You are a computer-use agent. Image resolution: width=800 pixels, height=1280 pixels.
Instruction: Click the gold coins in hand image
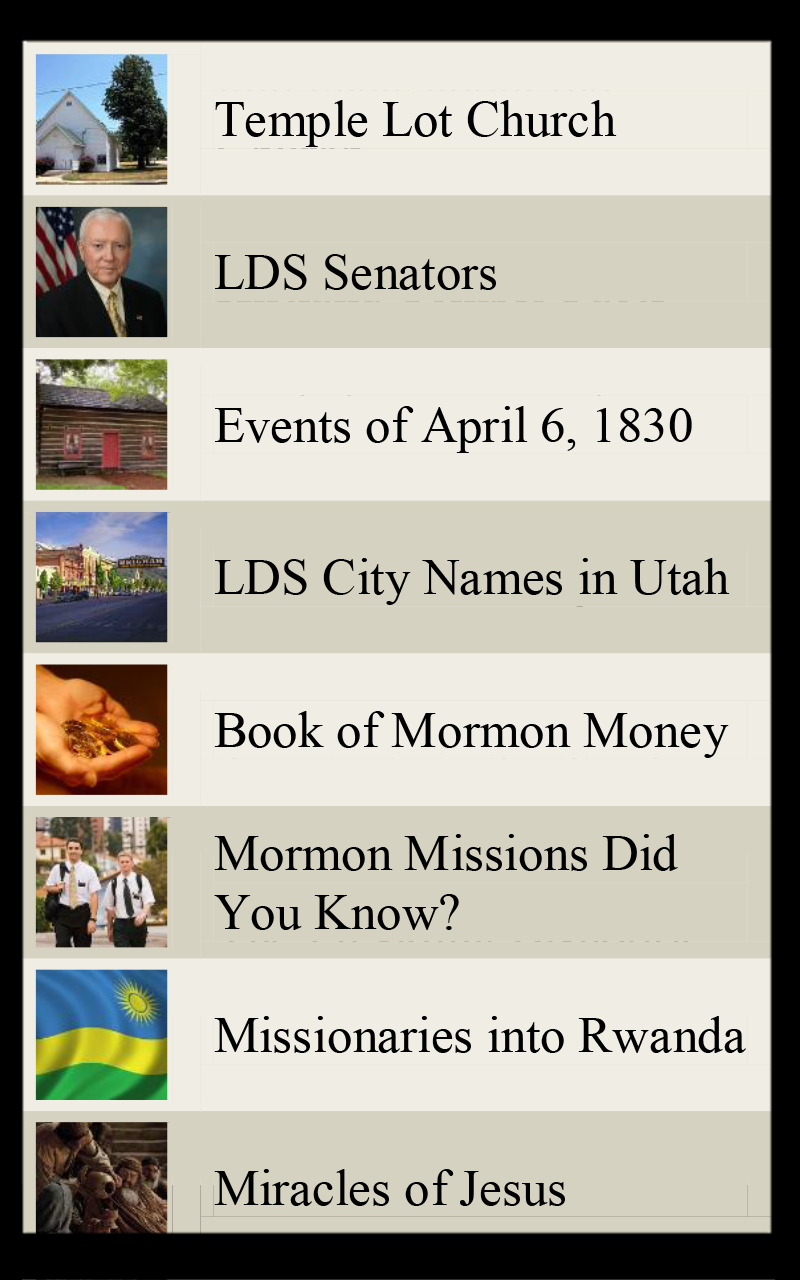[101, 729]
